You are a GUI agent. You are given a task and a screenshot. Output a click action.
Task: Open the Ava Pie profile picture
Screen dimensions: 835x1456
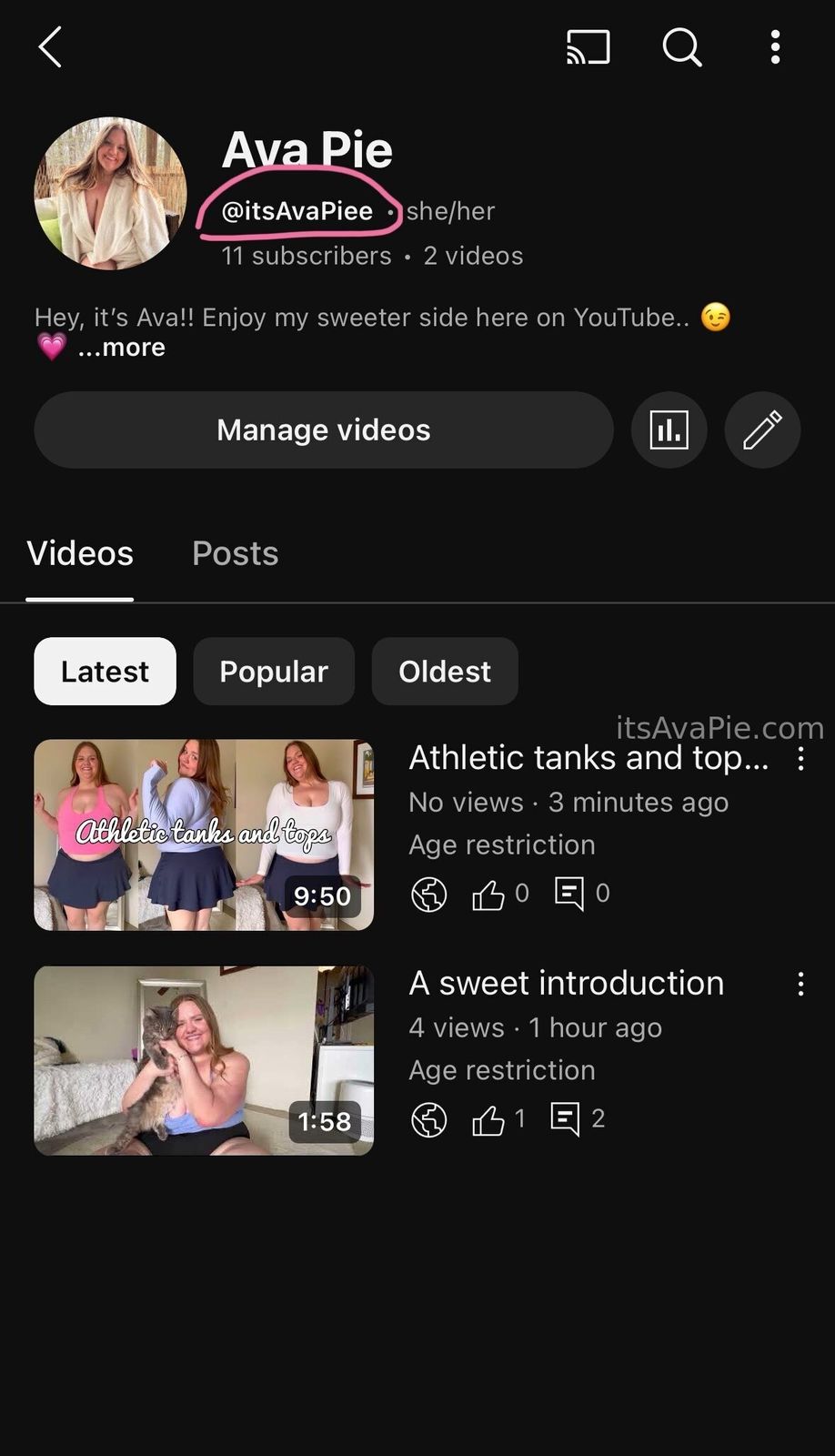[x=110, y=193]
